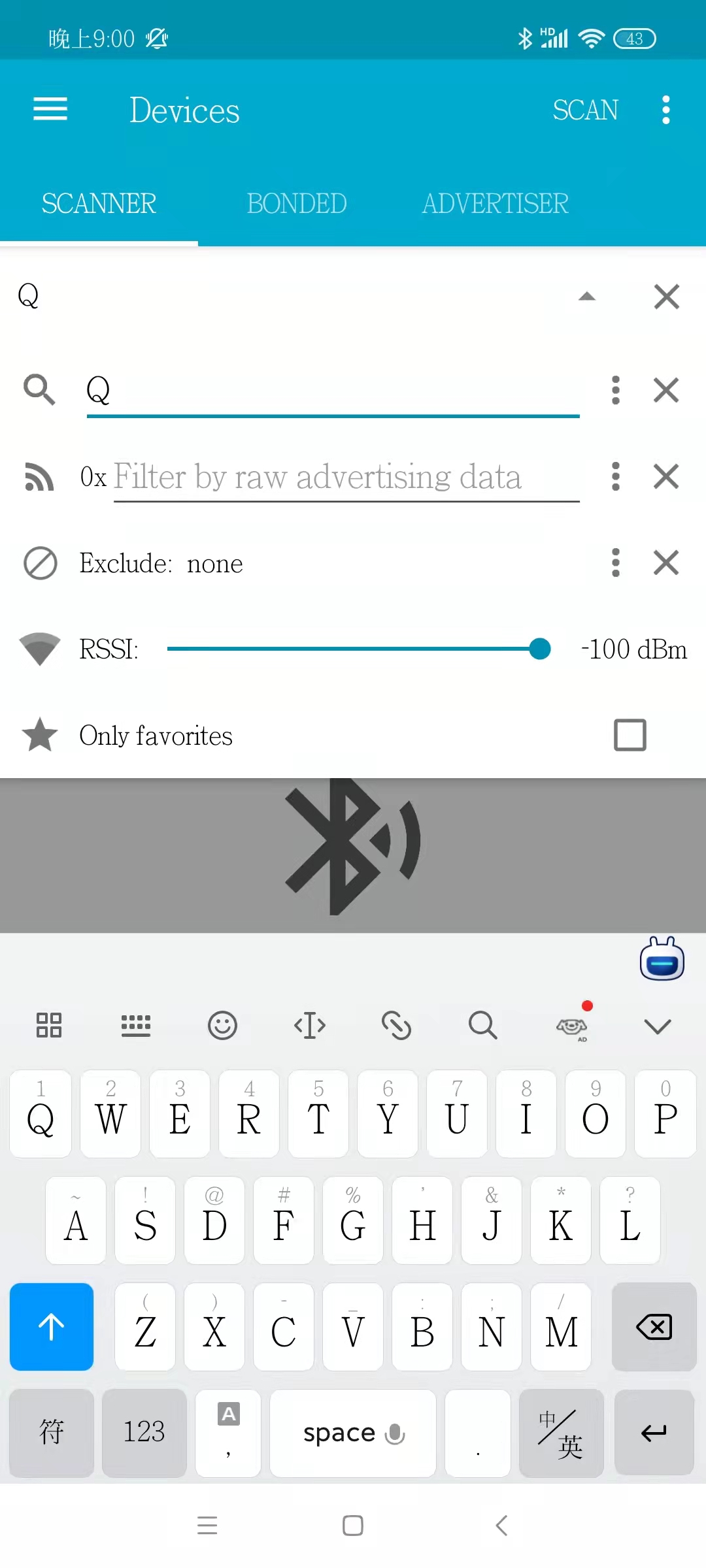Start scanning with the SCAN button
The height and width of the screenshot is (1568, 706).
point(585,110)
